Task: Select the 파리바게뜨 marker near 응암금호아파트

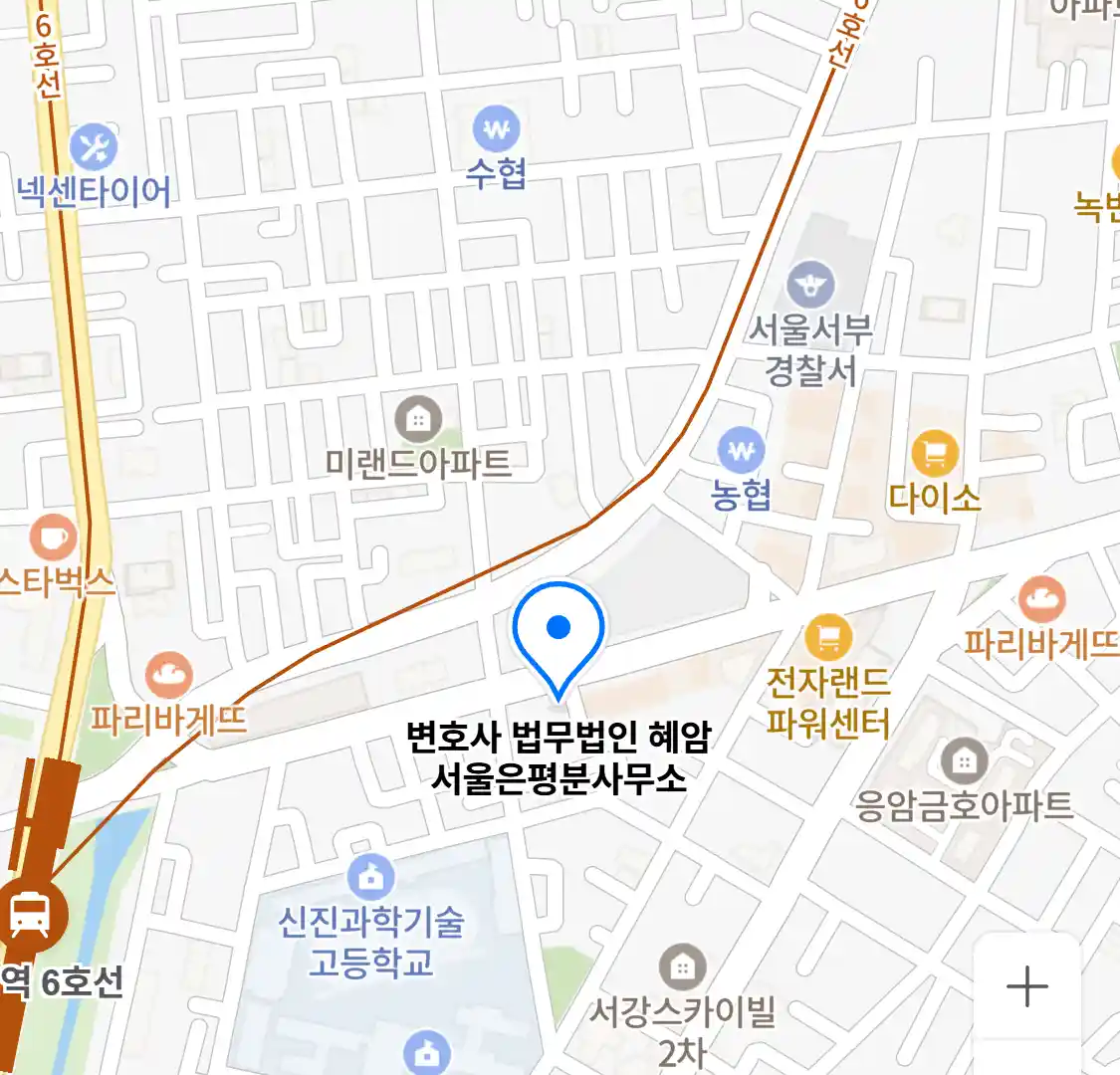Action: click(1041, 600)
